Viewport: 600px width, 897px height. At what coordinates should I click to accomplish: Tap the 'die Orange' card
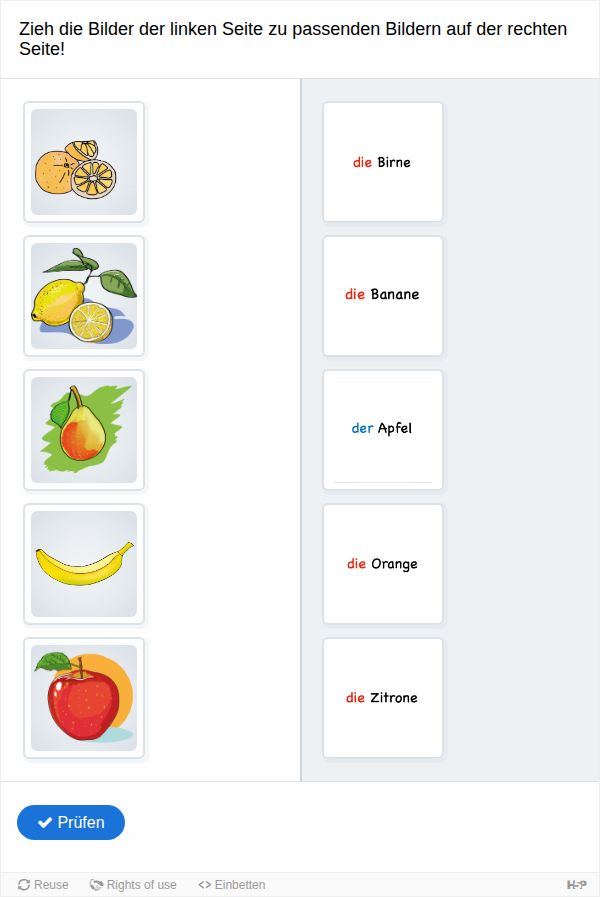click(x=383, y=564)
